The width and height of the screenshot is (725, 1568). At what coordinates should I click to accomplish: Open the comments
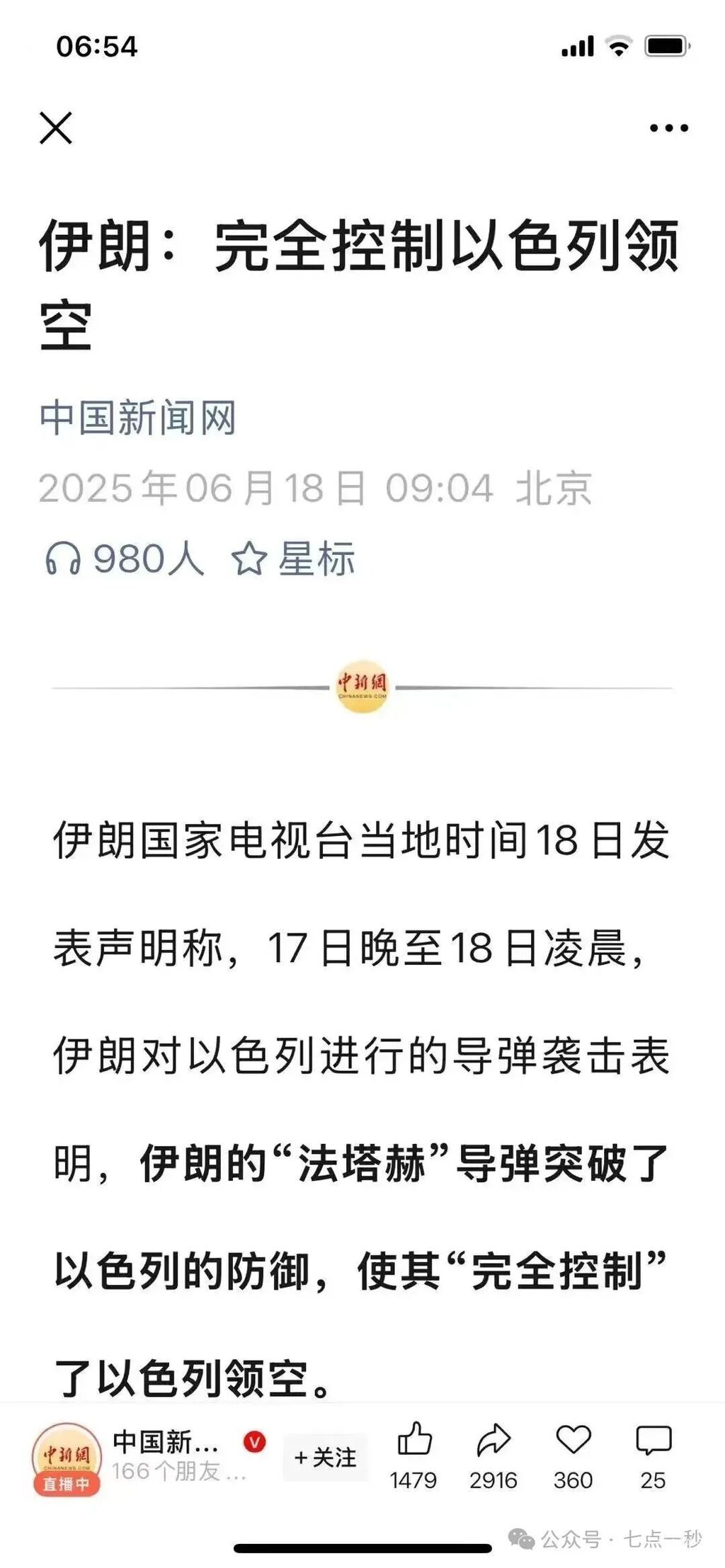(x=653, y=1441)
